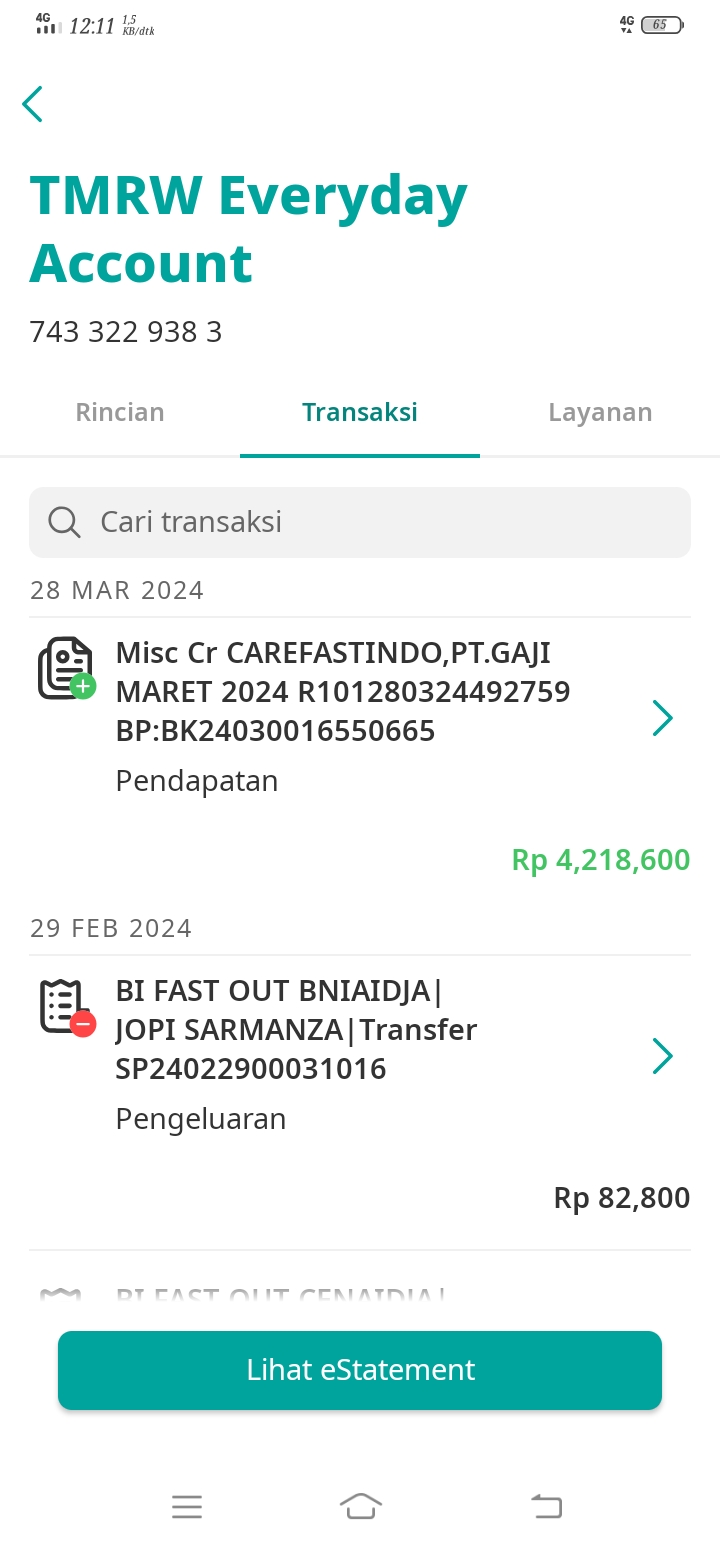Open recent apps from the navigation bar
The image size is (720, 1544).
click(187, 1506)
